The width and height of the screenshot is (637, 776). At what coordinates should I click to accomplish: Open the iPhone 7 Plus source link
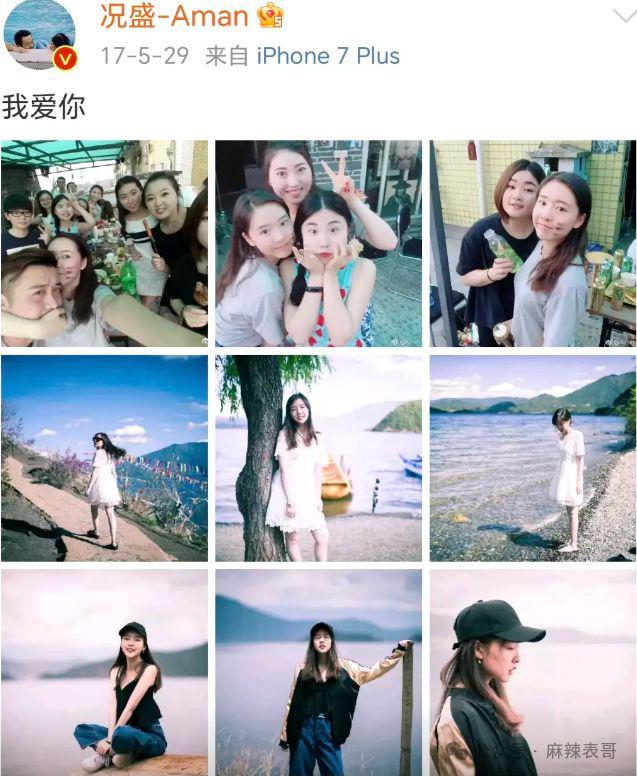click(x=328, y=56)
